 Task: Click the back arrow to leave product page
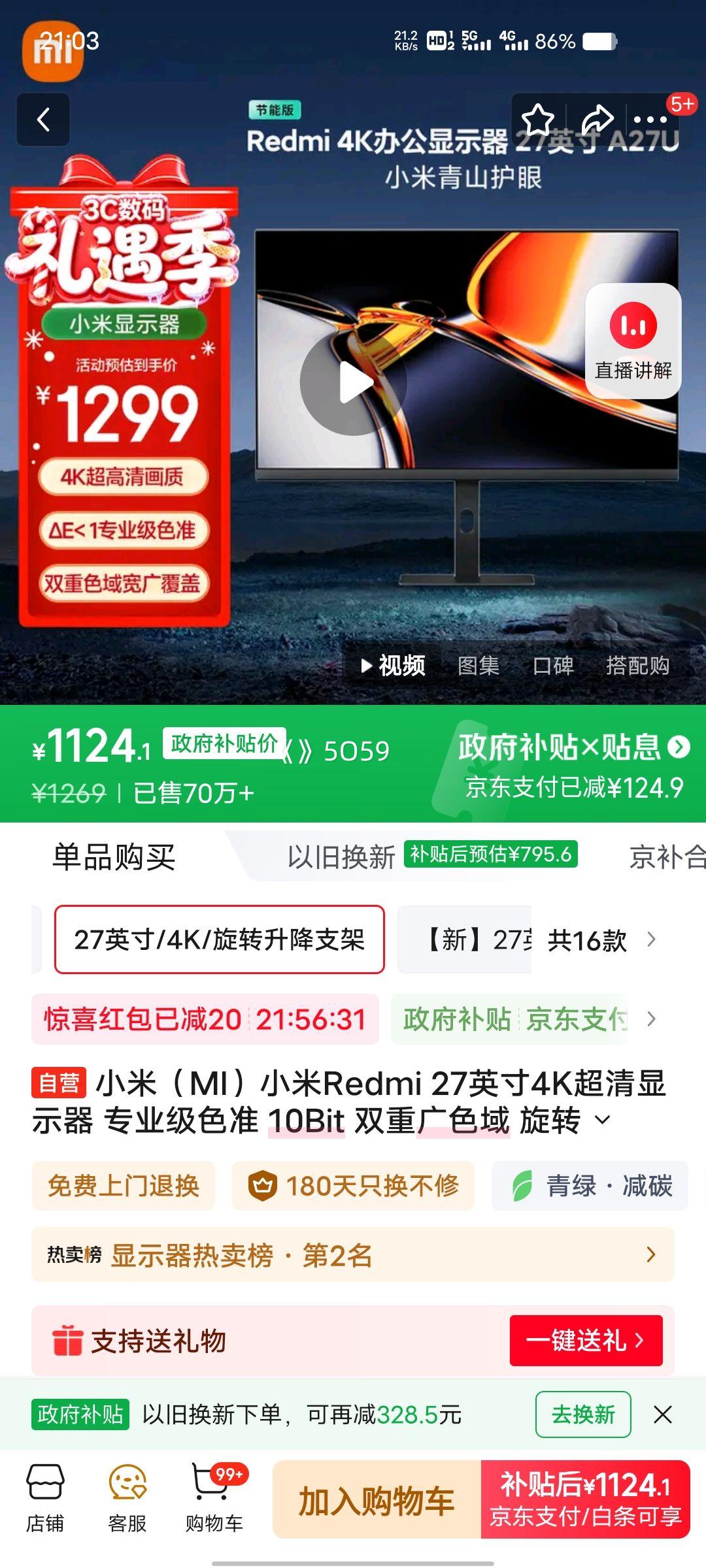[43, 120]
